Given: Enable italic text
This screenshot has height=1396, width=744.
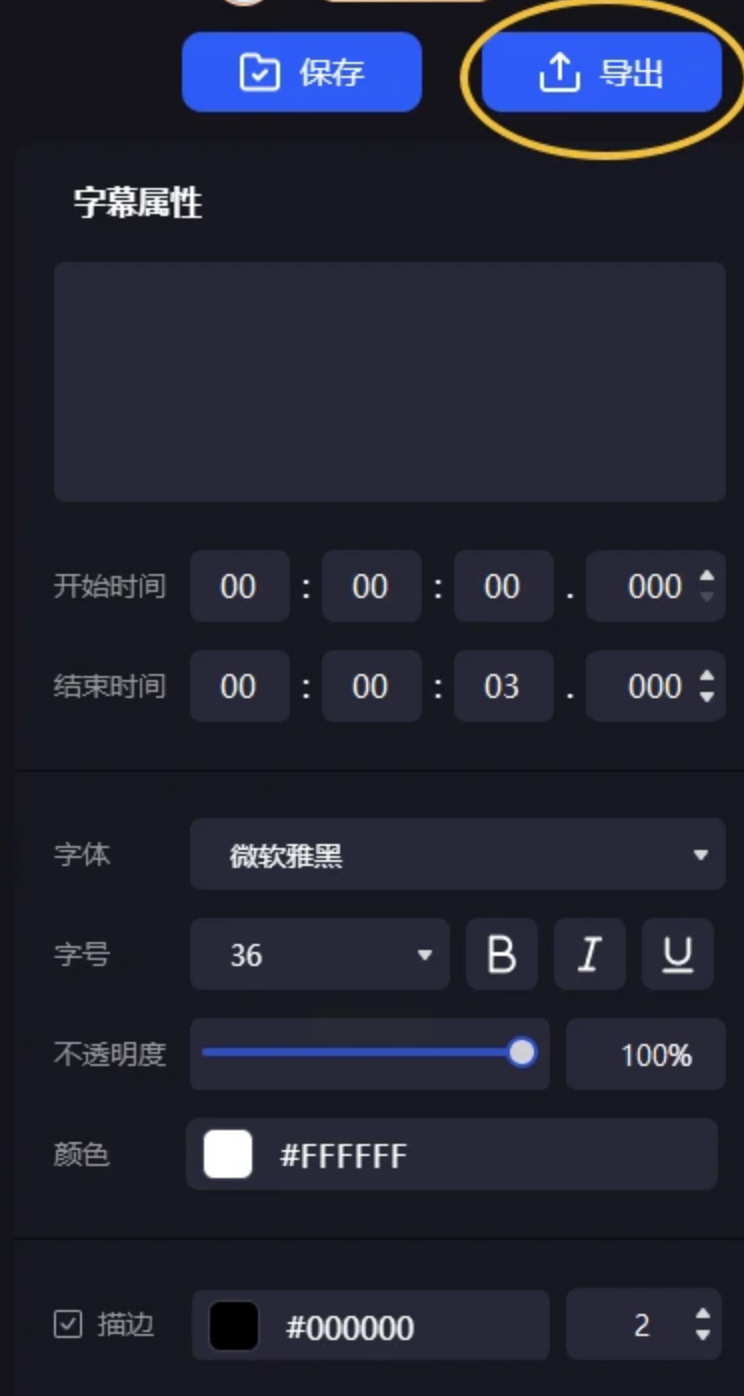Looking at the screenshot, I should point(589,955).
